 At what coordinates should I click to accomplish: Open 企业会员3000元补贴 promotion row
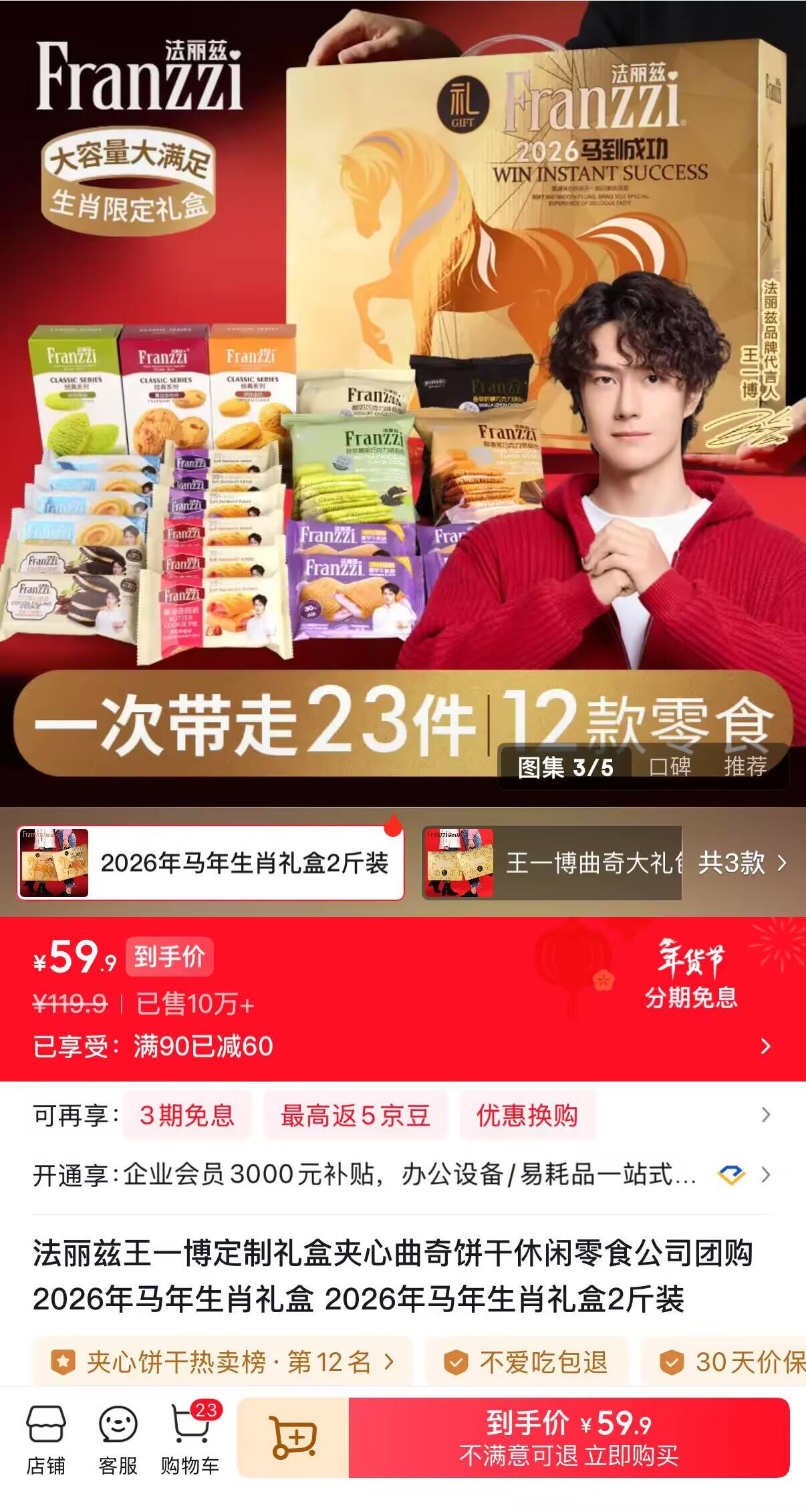[x=401, y=1174]
